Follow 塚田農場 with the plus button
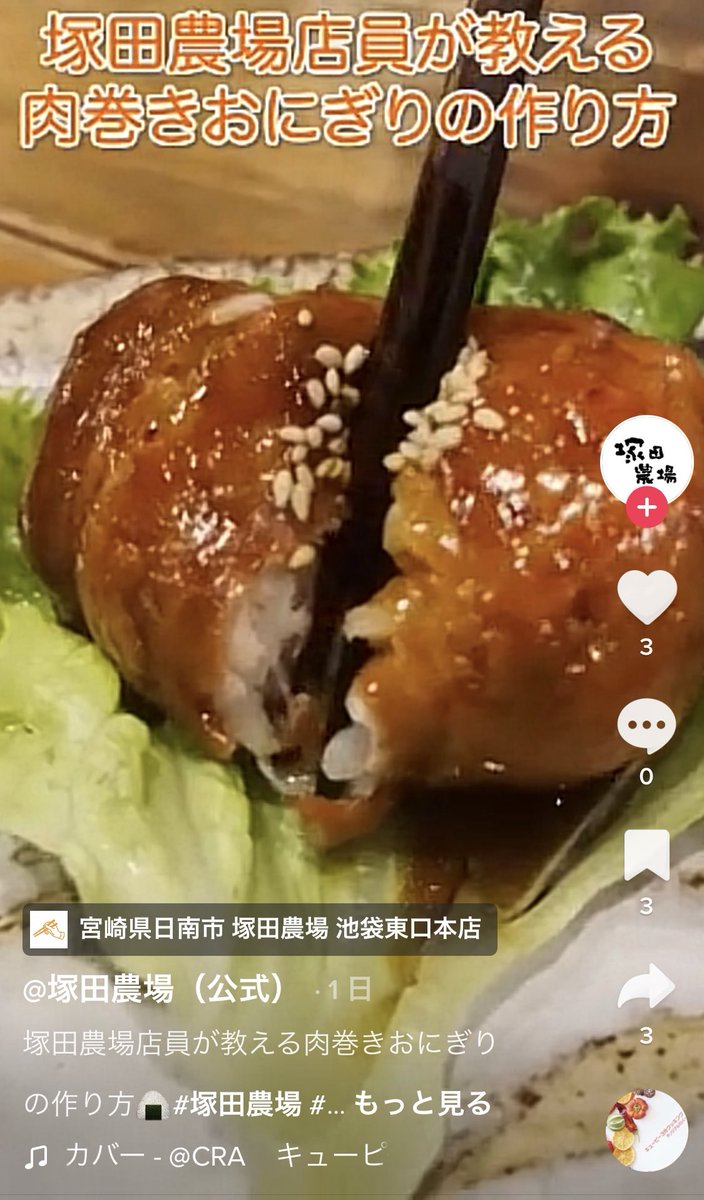Viewport: 704px width, 1200px height. [x=646, y=509]
